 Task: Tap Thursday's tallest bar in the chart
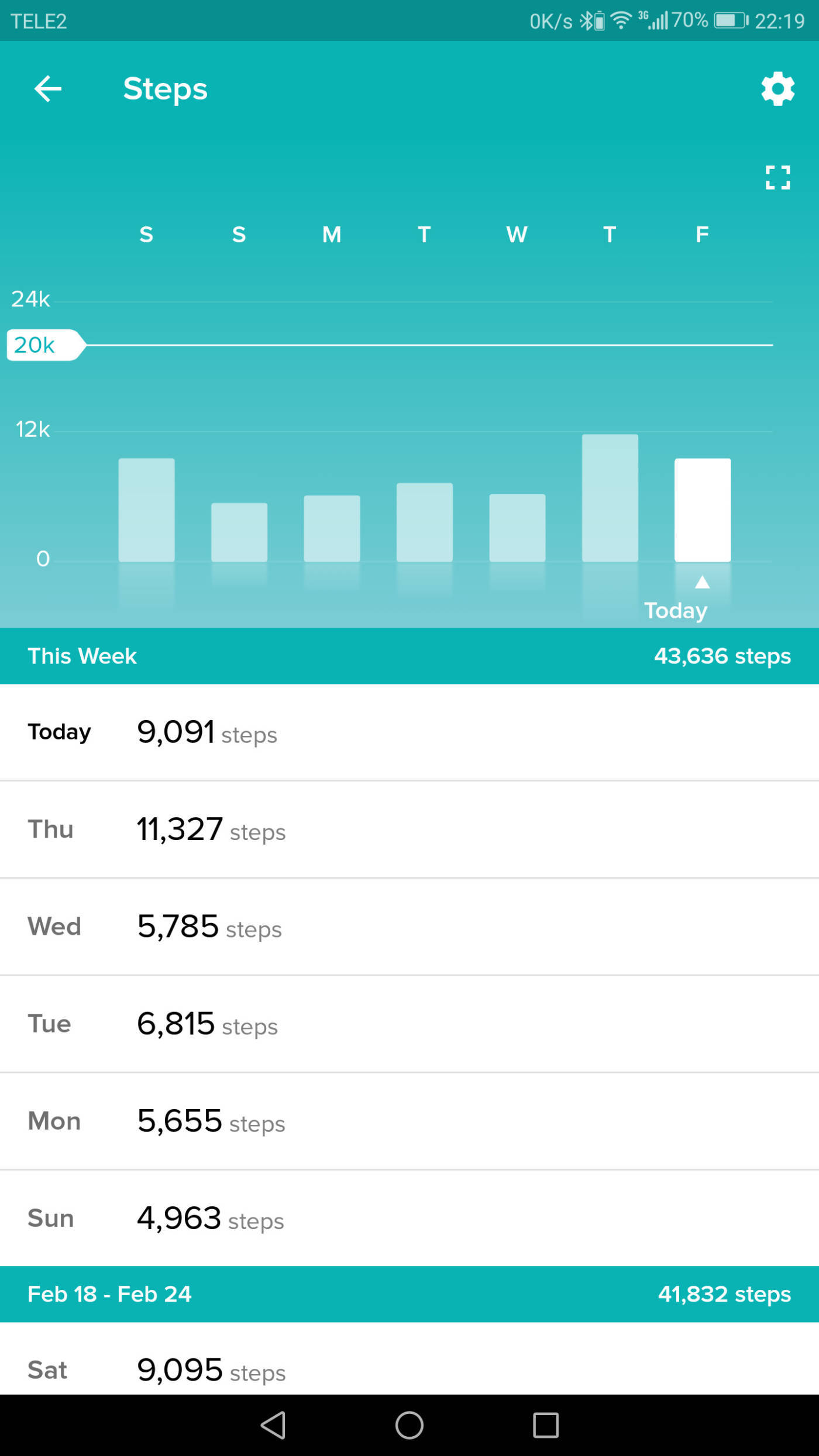(610, 497)
